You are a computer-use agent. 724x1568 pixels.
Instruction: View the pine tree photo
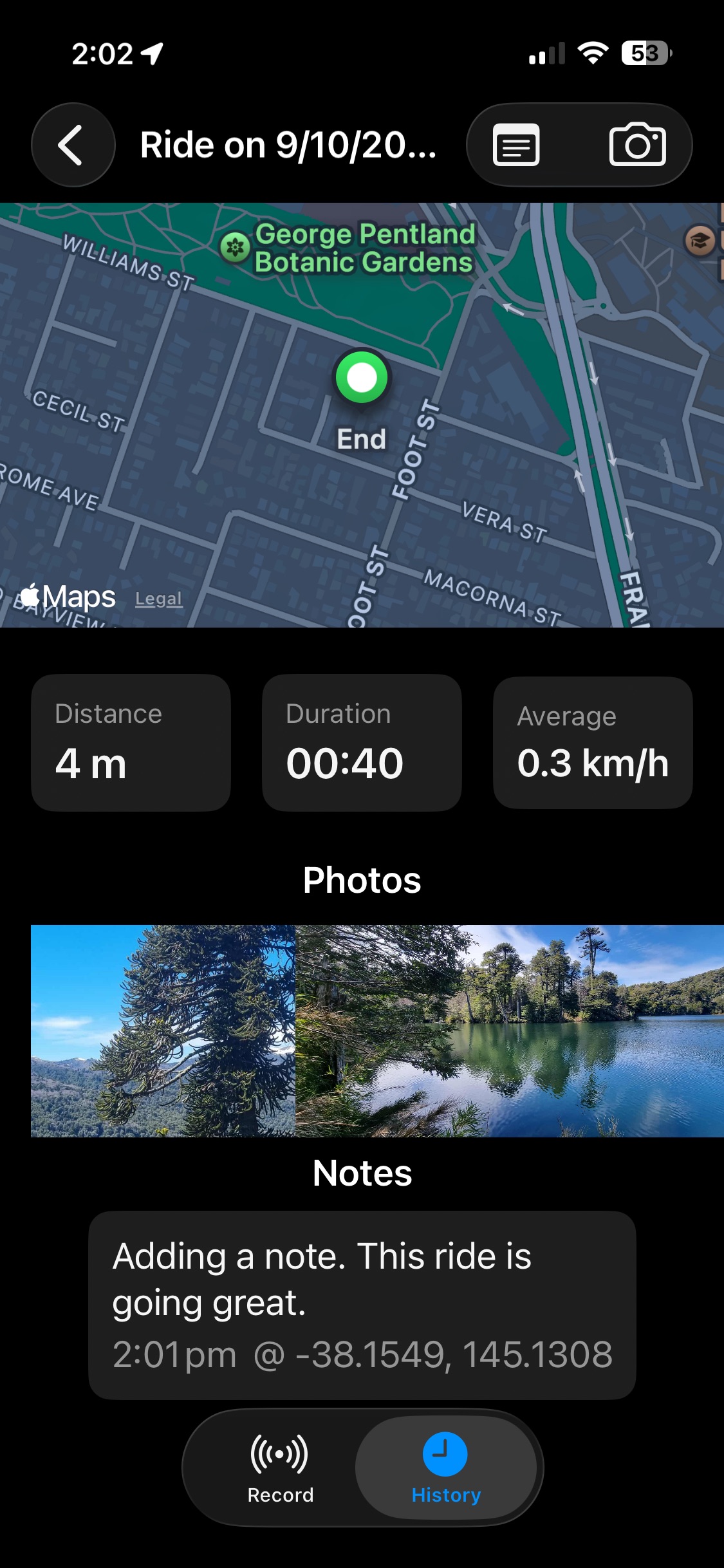pos(163,1031)
